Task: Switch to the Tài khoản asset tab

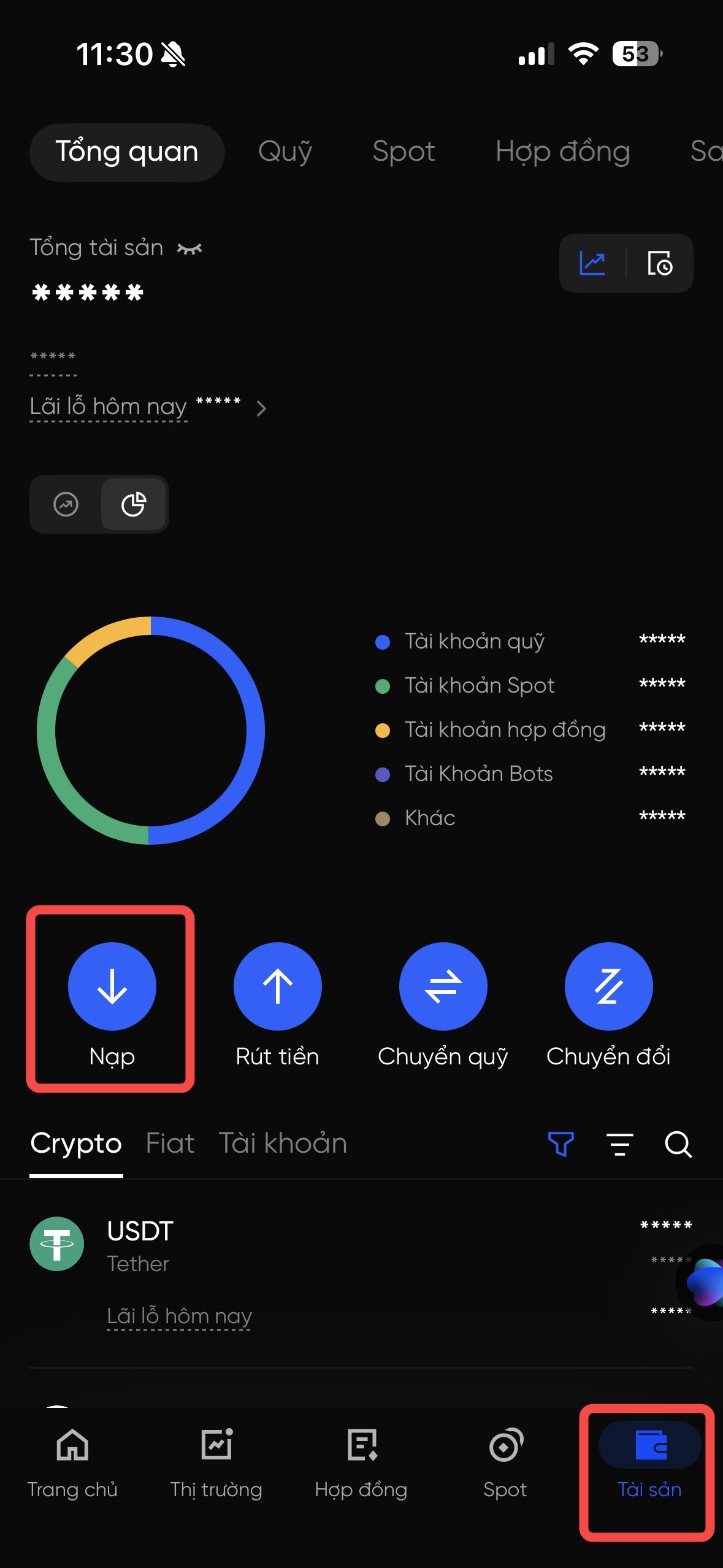Action: [x=283, y=1144]
